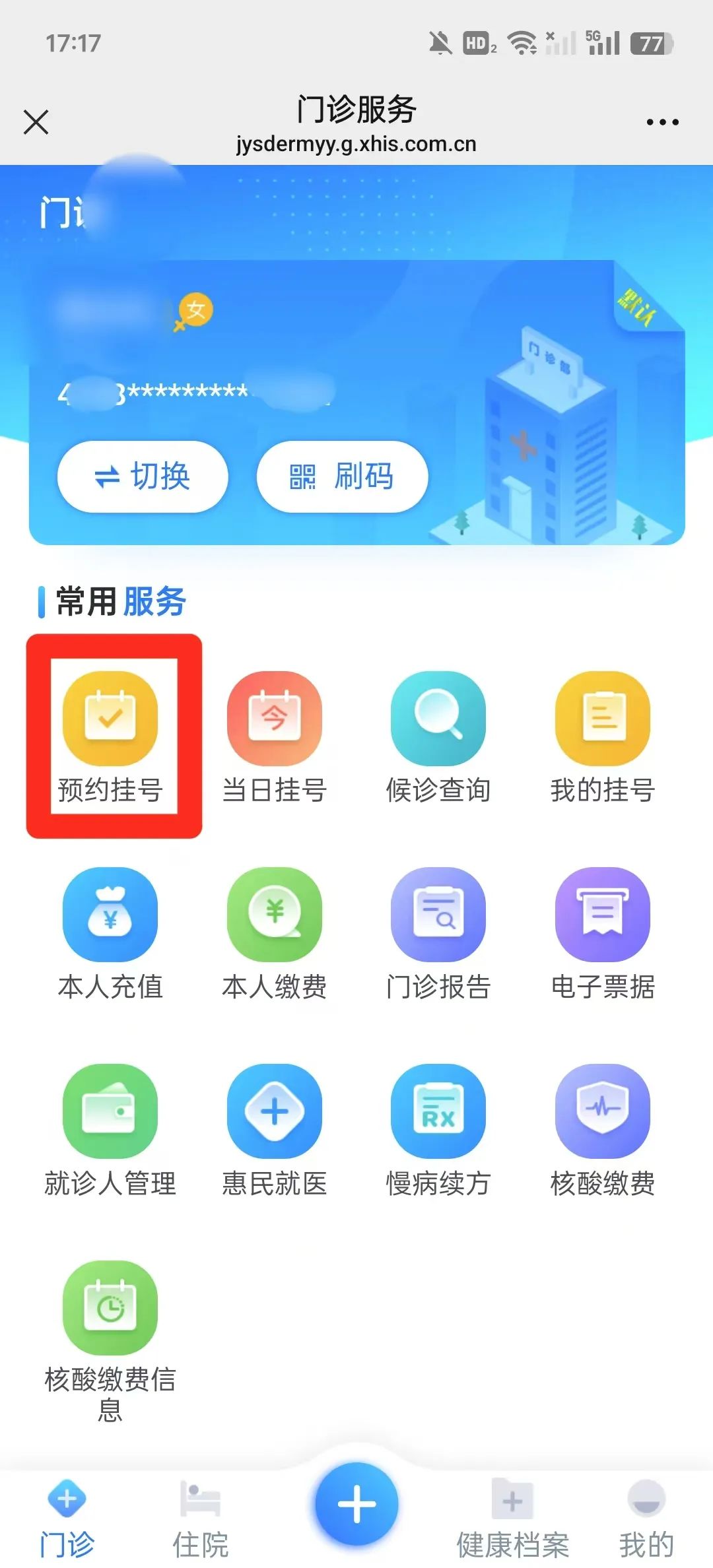Tap 刷码 to show the scan code

click(x=342, y=476)
